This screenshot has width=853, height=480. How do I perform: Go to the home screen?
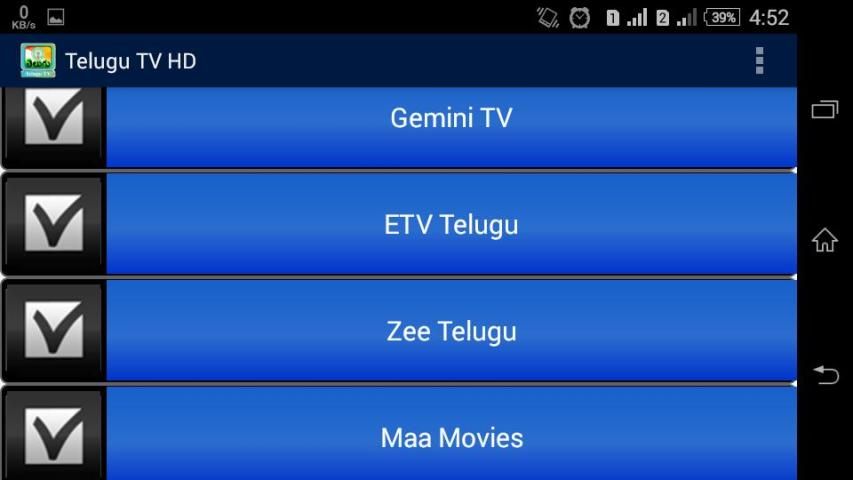point(825,240)
